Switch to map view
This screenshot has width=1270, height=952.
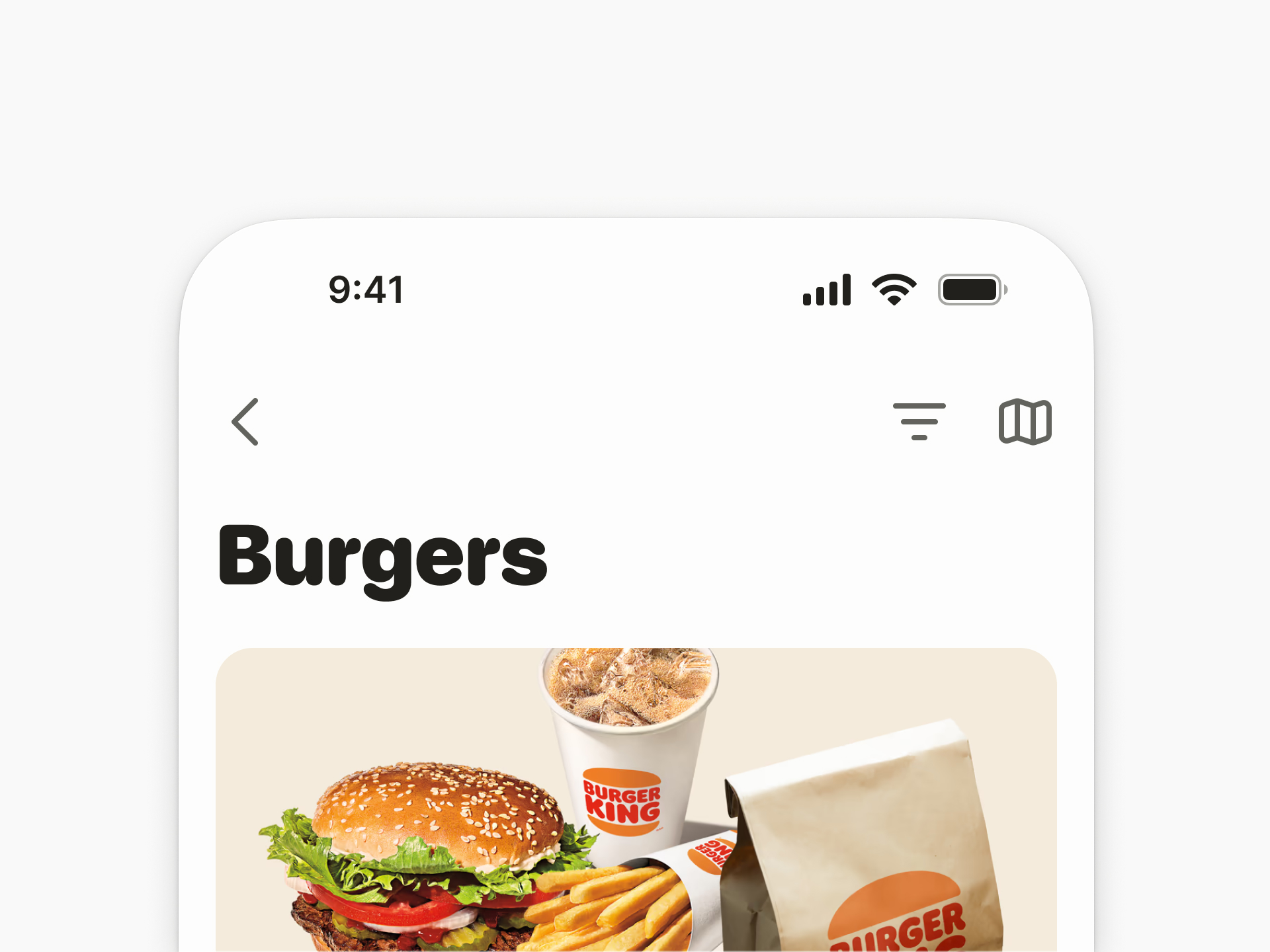click(x=1025, y=422)
